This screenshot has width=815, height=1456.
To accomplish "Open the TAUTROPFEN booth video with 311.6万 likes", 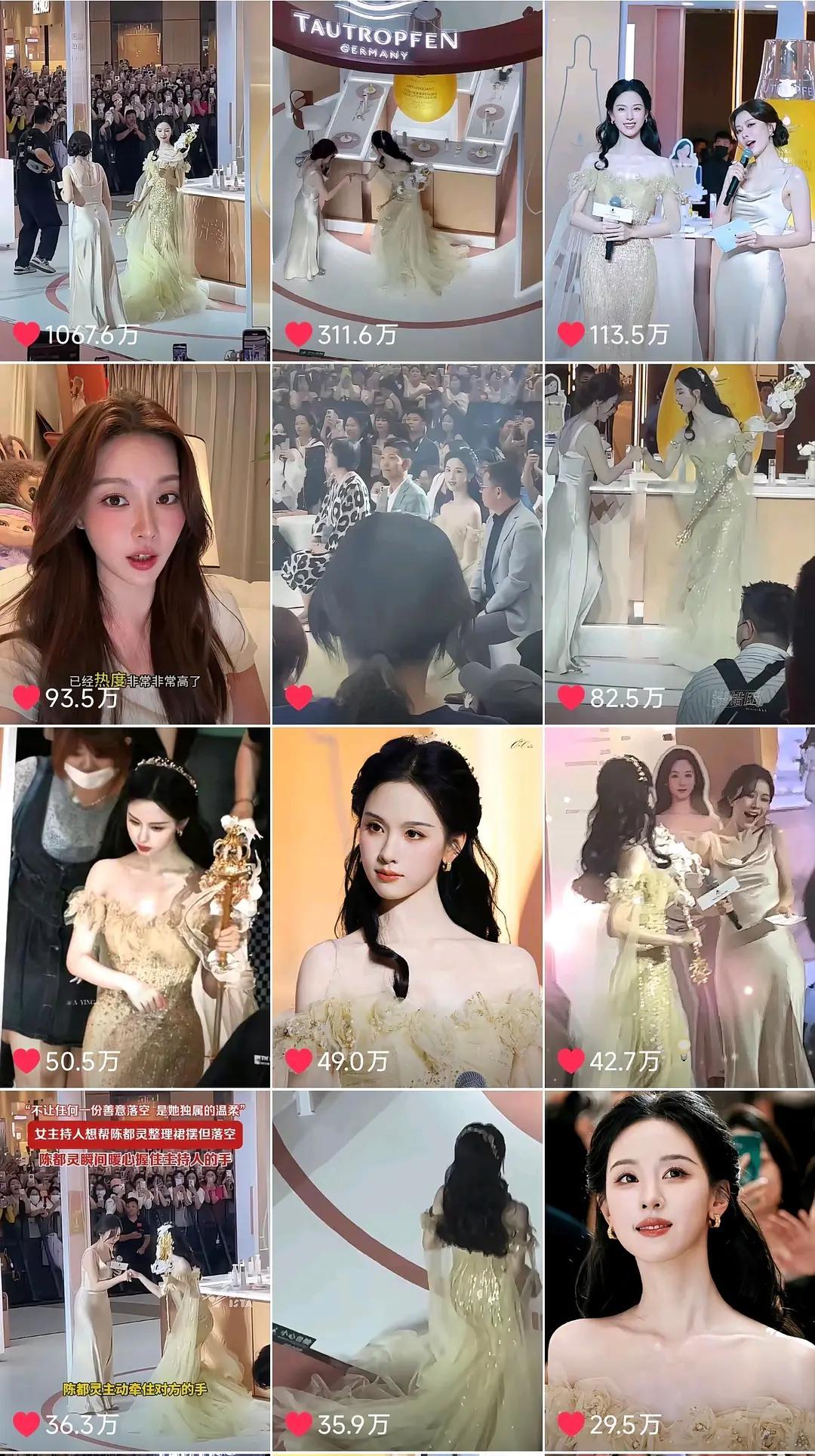I will (x=407, y=180).
